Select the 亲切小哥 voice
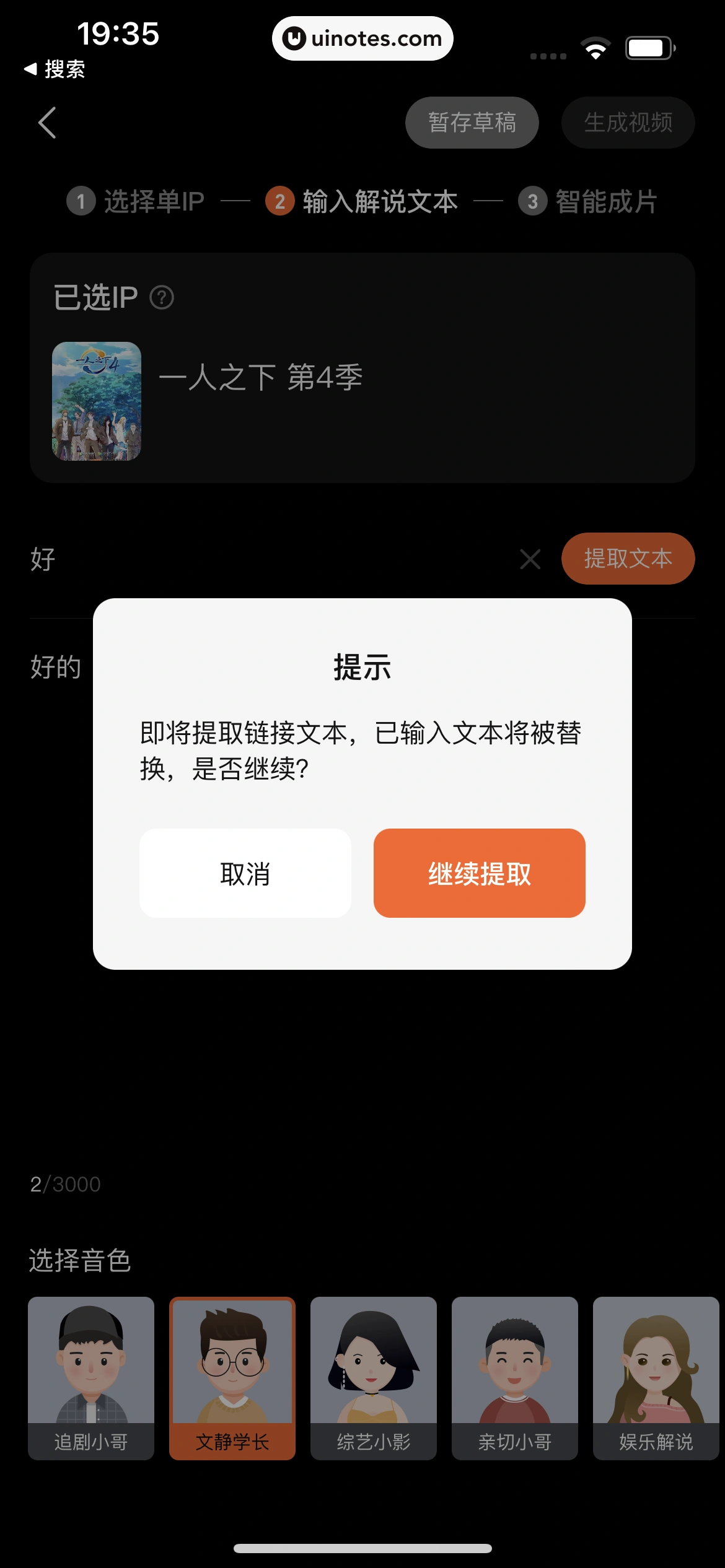 pyautogui.click(x=515, y=1378)
